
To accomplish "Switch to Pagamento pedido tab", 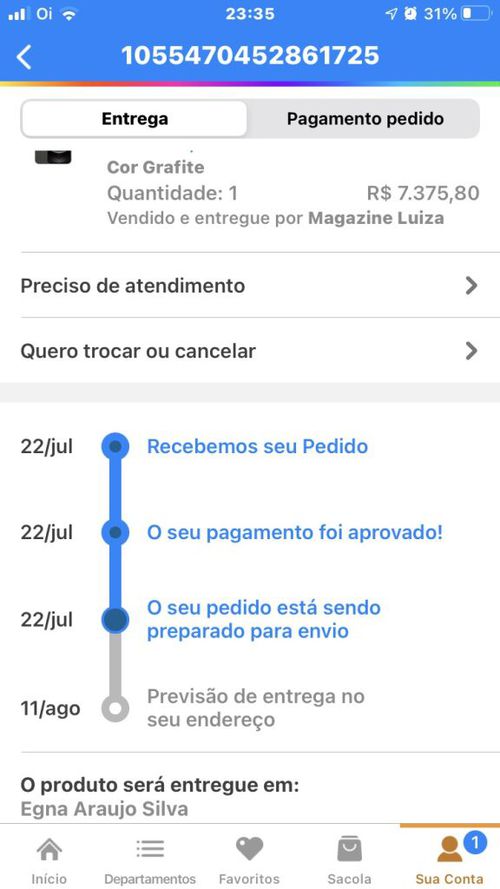I will [365, 119].
